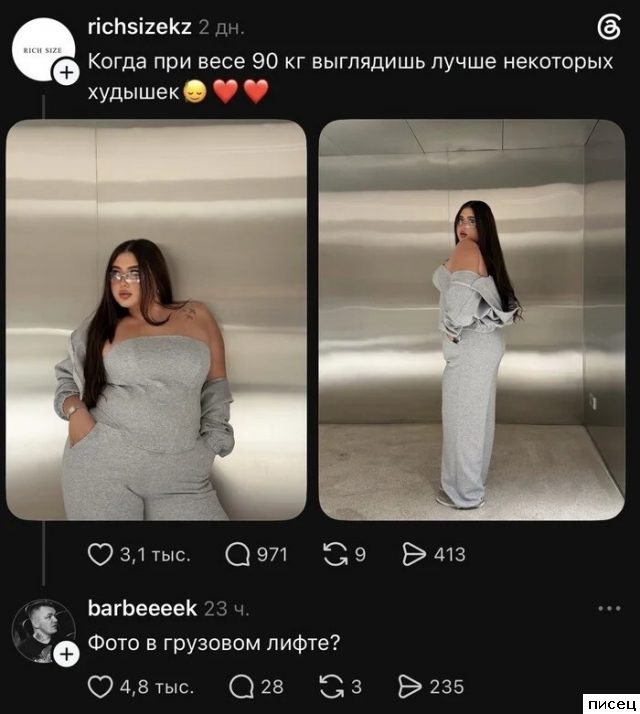This screenshot has width=640, height=714.
Task: View the second full-body photo
Action: pyautogui.click(x=472, y=320)
